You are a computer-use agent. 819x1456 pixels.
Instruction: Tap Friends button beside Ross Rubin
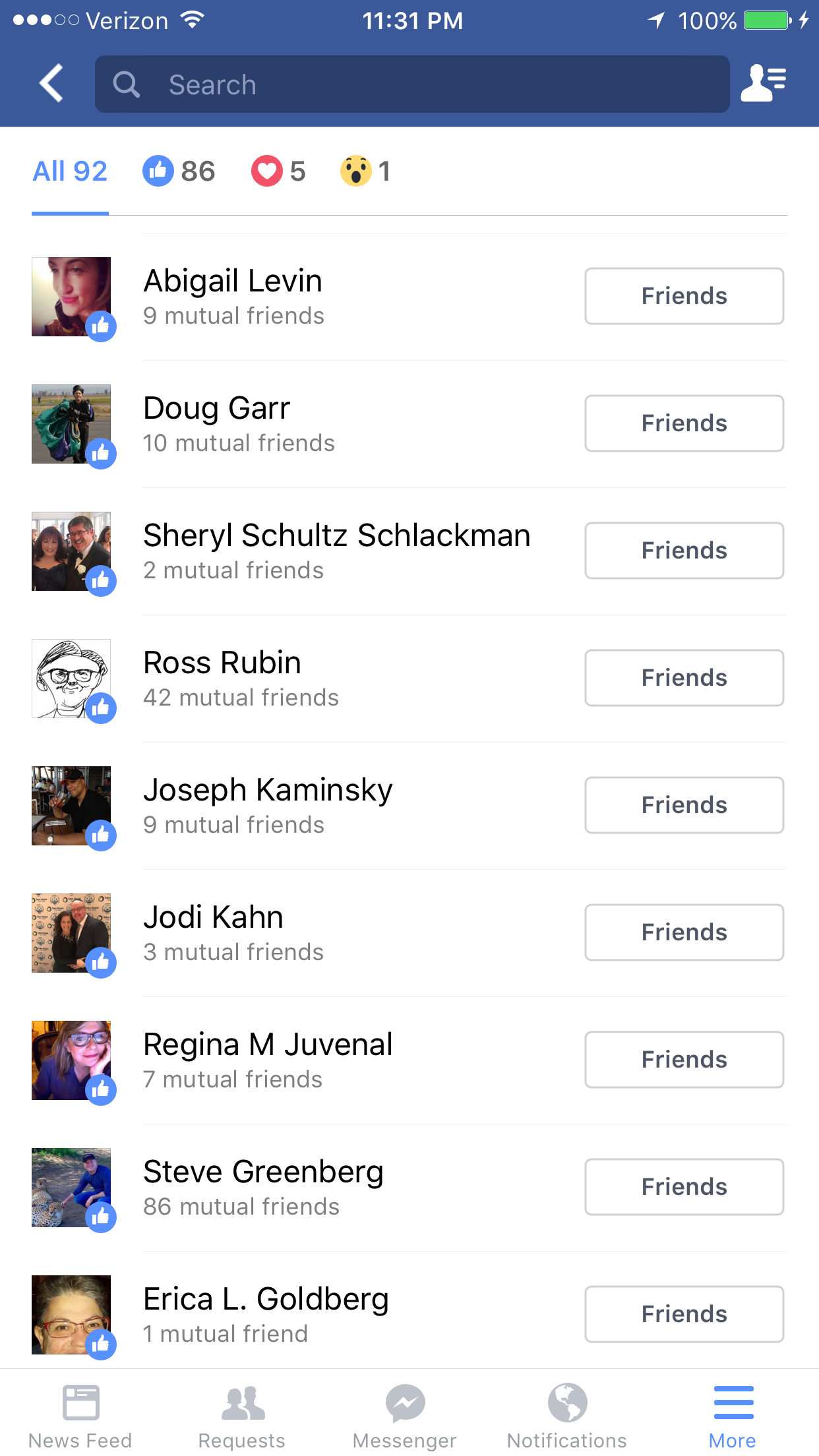[x=684, y=678]
